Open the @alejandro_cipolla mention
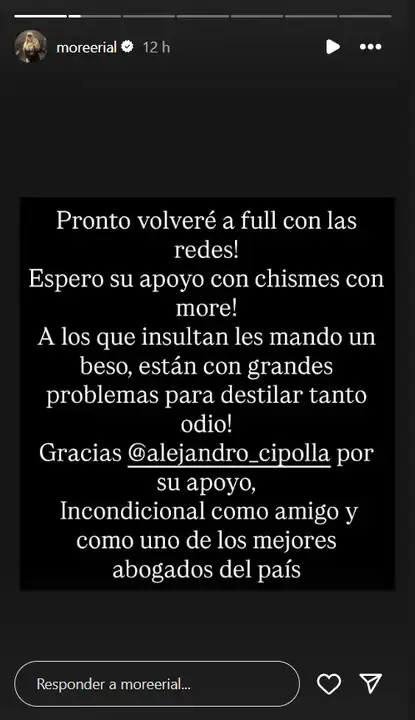 tap(229, 453)
